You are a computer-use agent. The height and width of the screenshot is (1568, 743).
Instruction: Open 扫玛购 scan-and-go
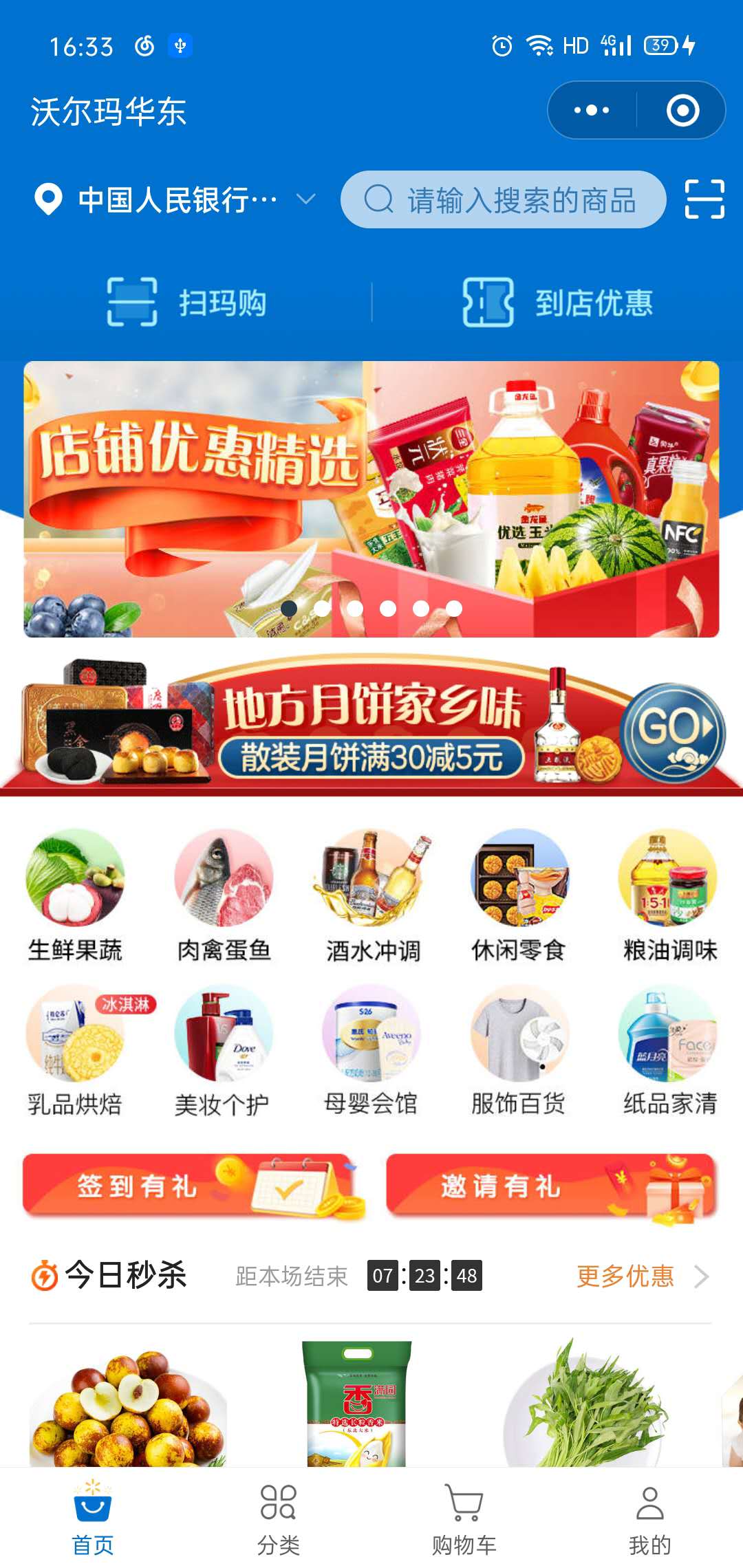click(187, 303)
